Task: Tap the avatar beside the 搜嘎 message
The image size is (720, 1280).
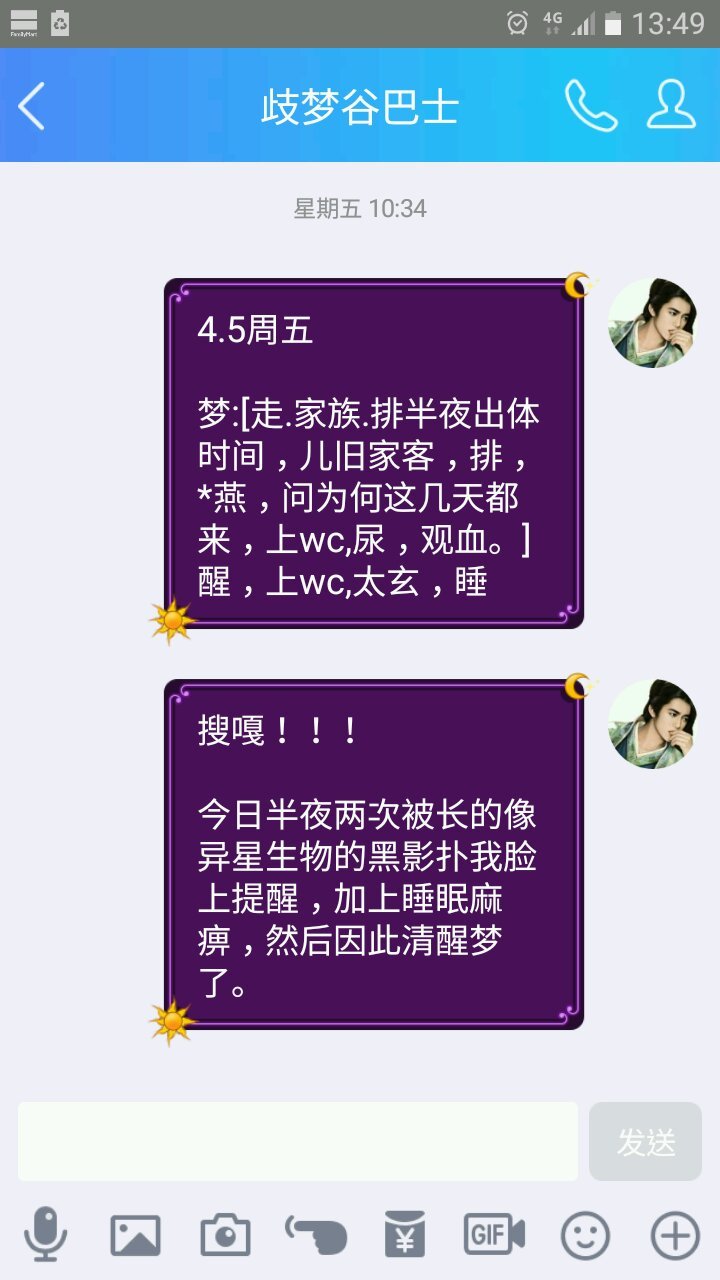Action: coord(653,724)
